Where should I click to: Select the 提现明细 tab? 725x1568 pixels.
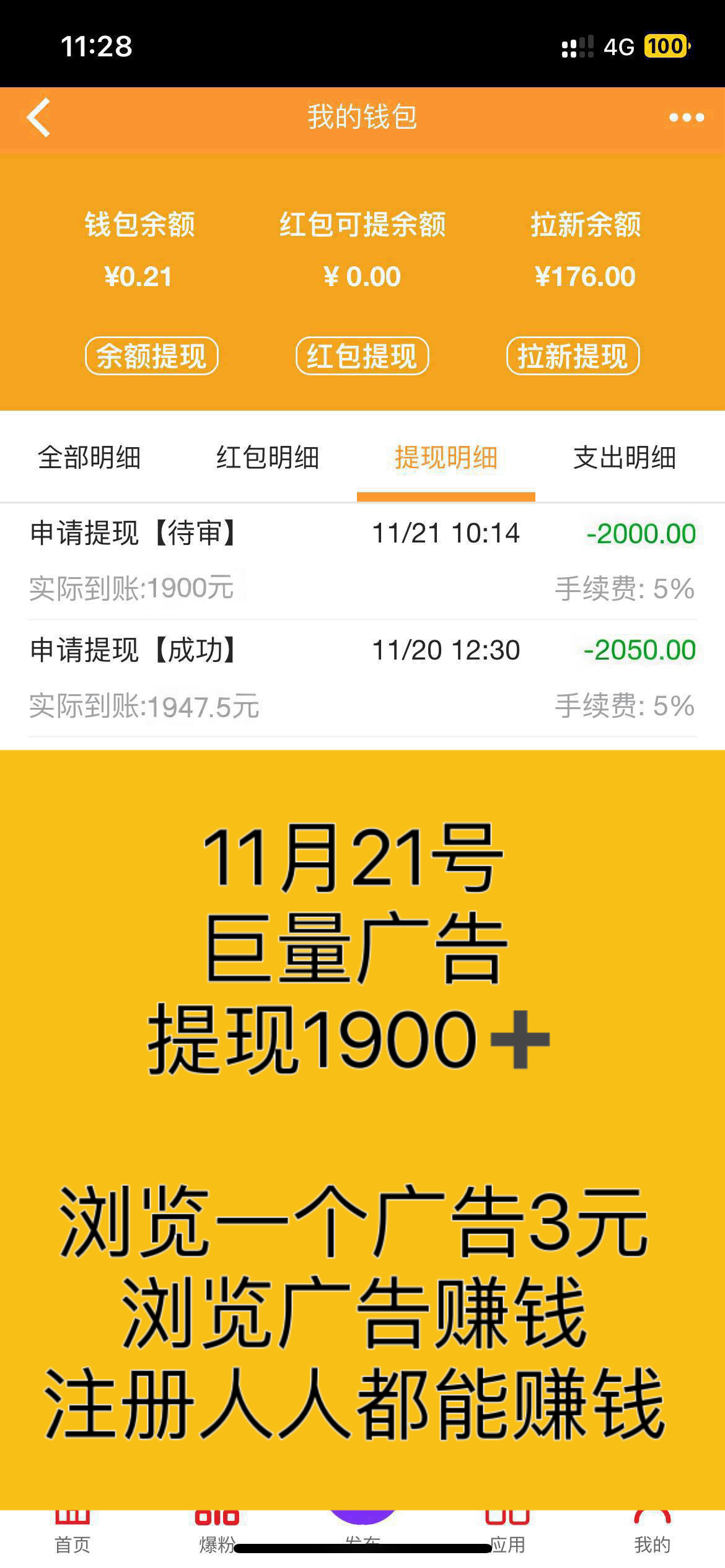coord(446,458)
